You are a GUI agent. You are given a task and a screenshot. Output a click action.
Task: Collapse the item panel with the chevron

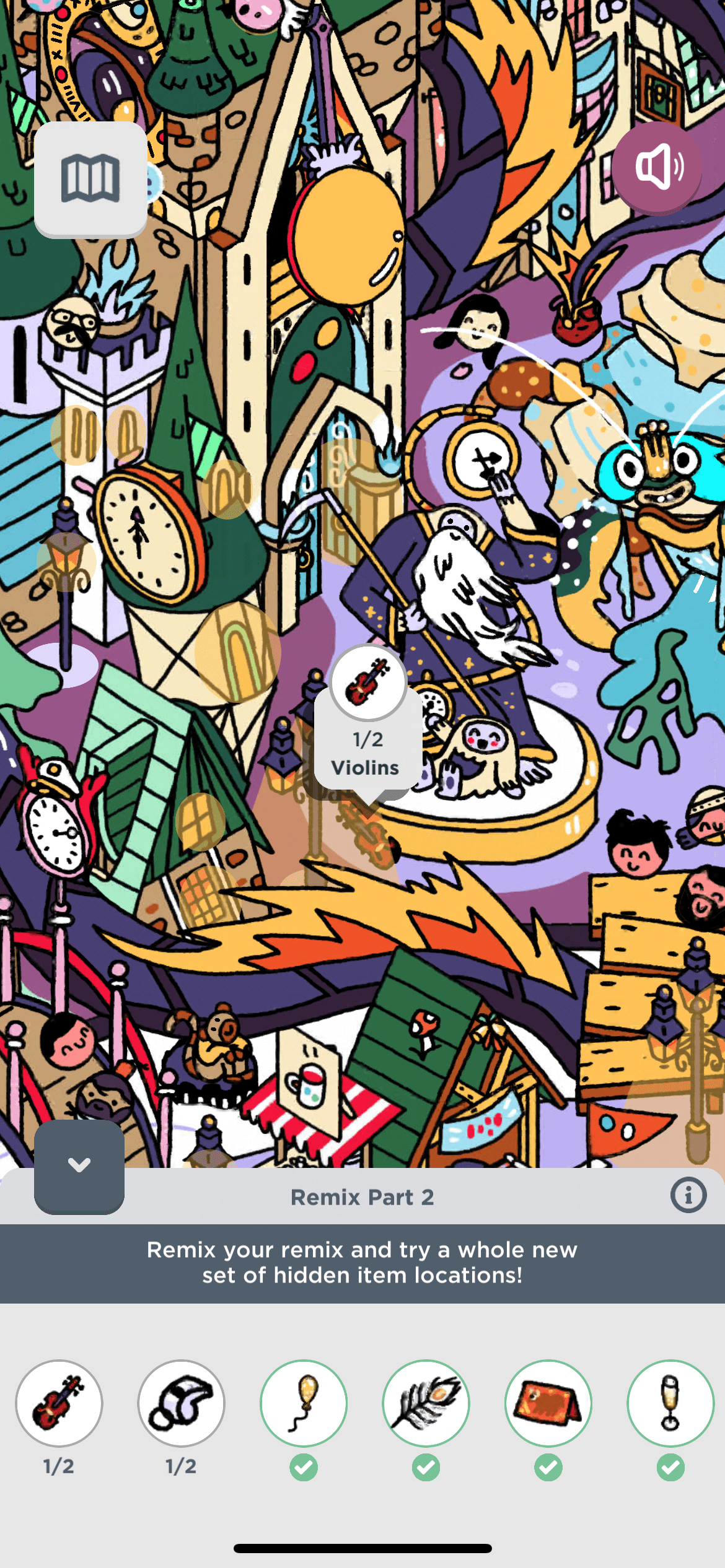79,1165
